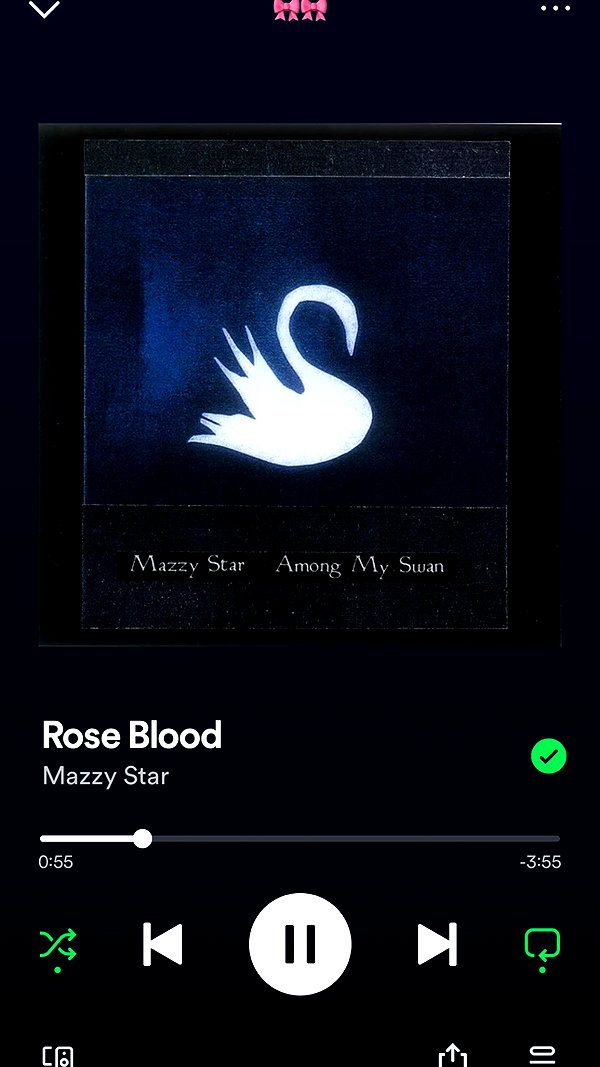
Task: Open the connect to device picker
Action: [58, 1057]
